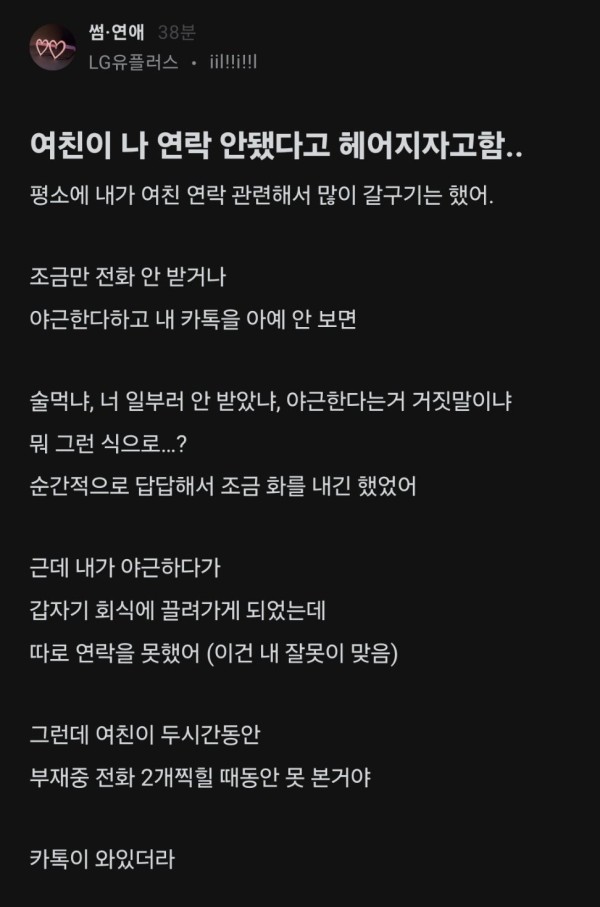View the LG유플러스 company page
Viewport: 600px width, 907px height.
(133, 61)
